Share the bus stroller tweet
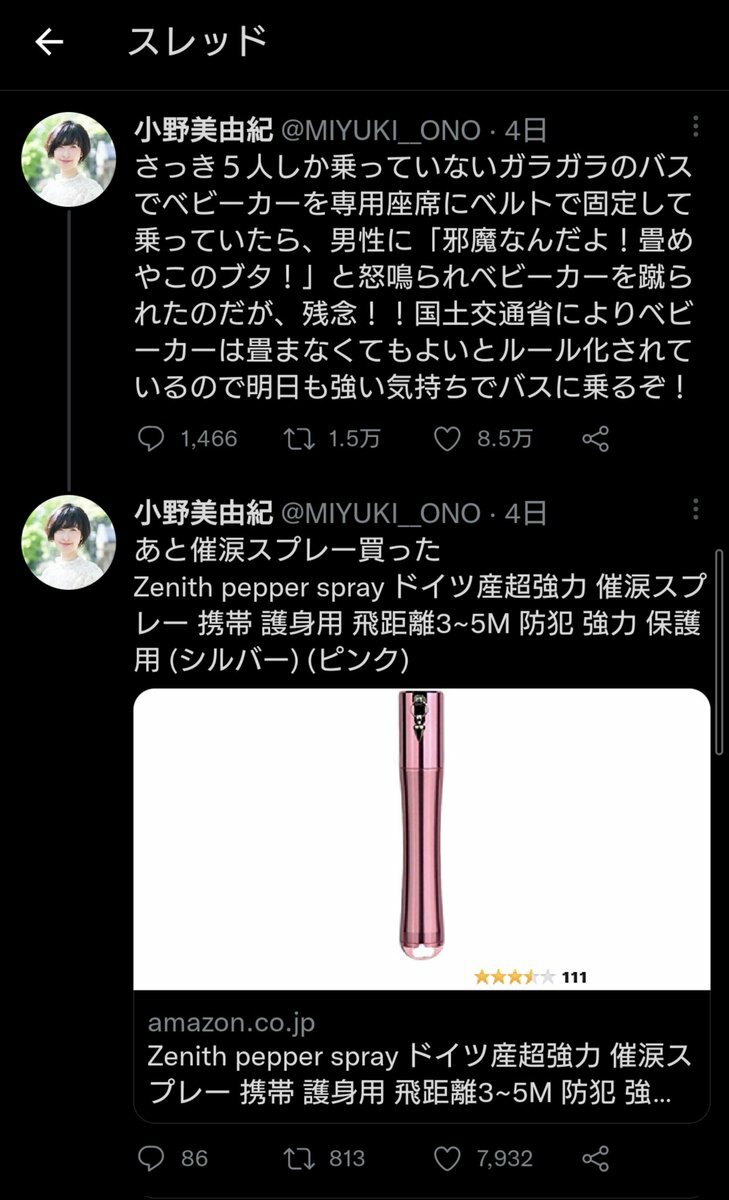The image size is (729, 1200). [596, 439]
